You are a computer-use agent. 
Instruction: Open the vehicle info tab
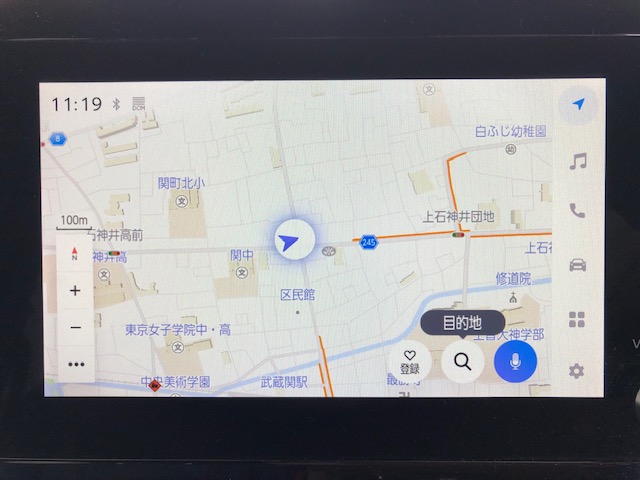coord(577,265)
